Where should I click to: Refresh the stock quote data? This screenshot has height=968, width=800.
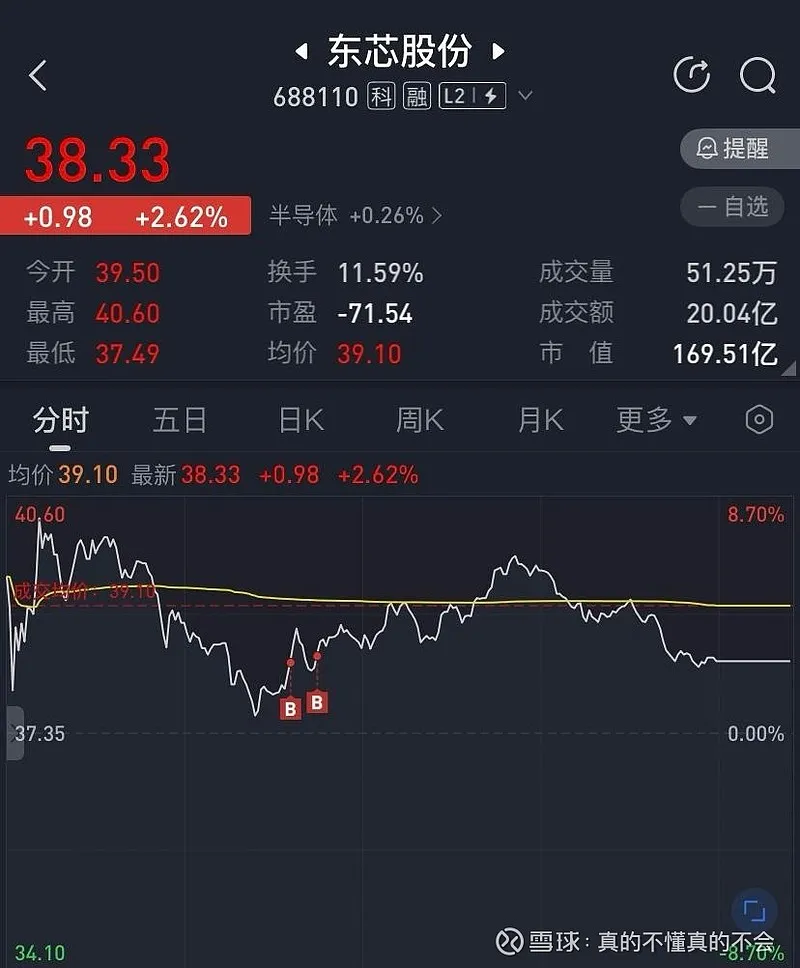point(692,75)
